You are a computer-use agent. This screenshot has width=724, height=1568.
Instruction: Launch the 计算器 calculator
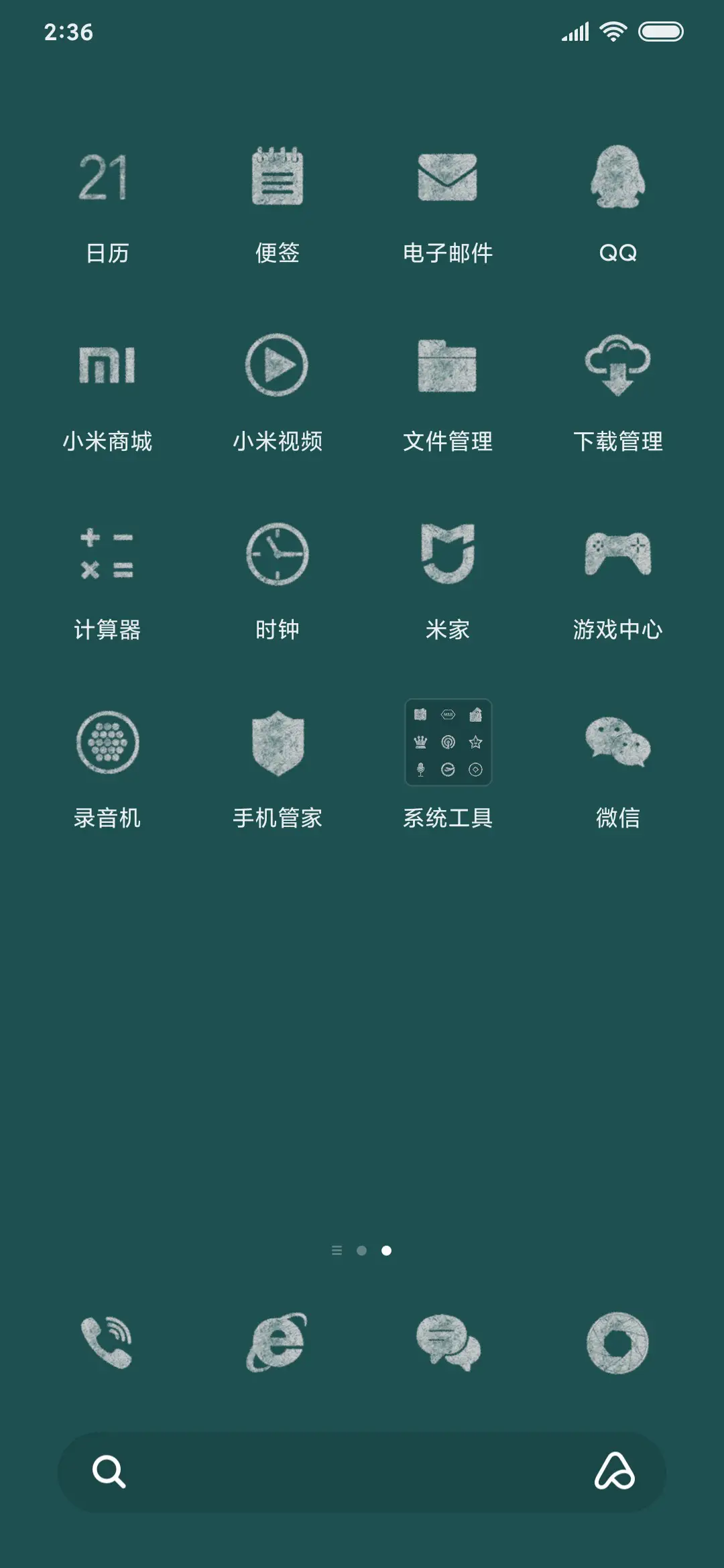point(107,555)
